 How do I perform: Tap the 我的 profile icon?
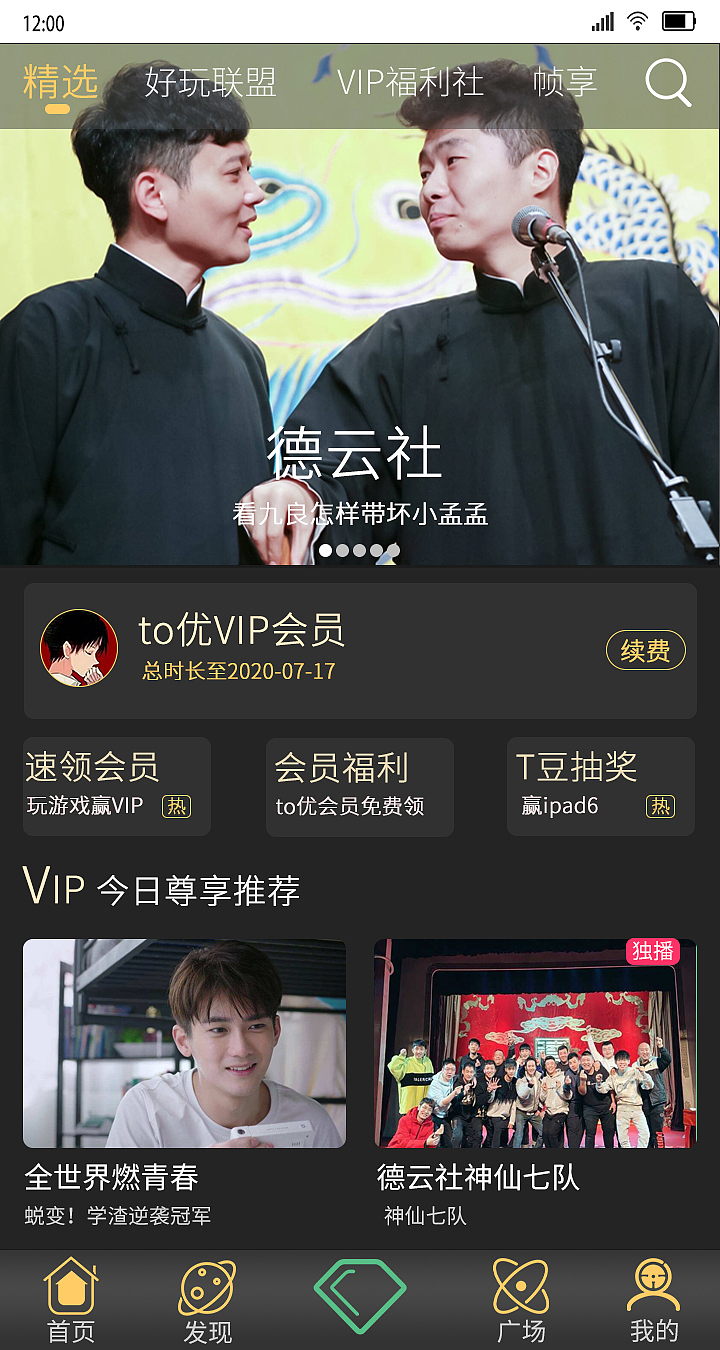coord(652,1289)
